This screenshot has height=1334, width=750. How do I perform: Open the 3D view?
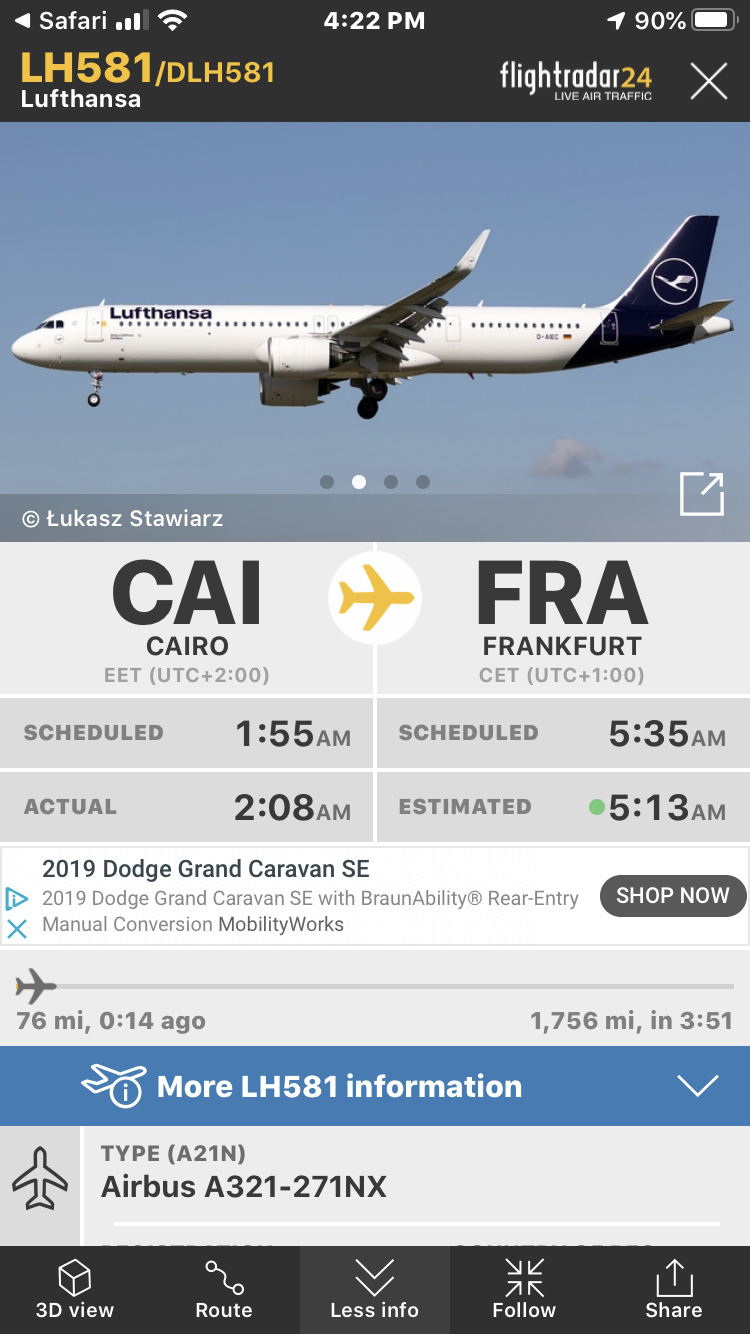75,1290
